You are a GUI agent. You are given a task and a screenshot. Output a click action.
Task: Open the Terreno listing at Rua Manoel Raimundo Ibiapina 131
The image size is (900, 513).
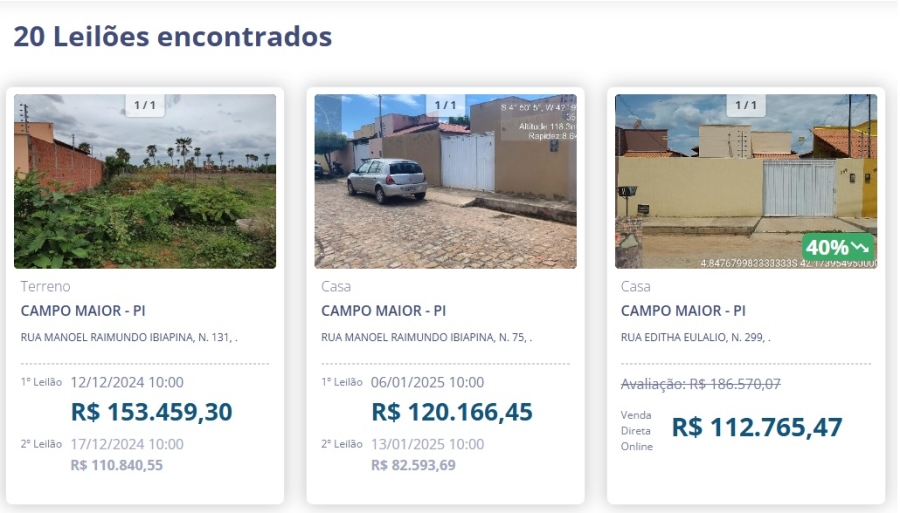point(145,182)
